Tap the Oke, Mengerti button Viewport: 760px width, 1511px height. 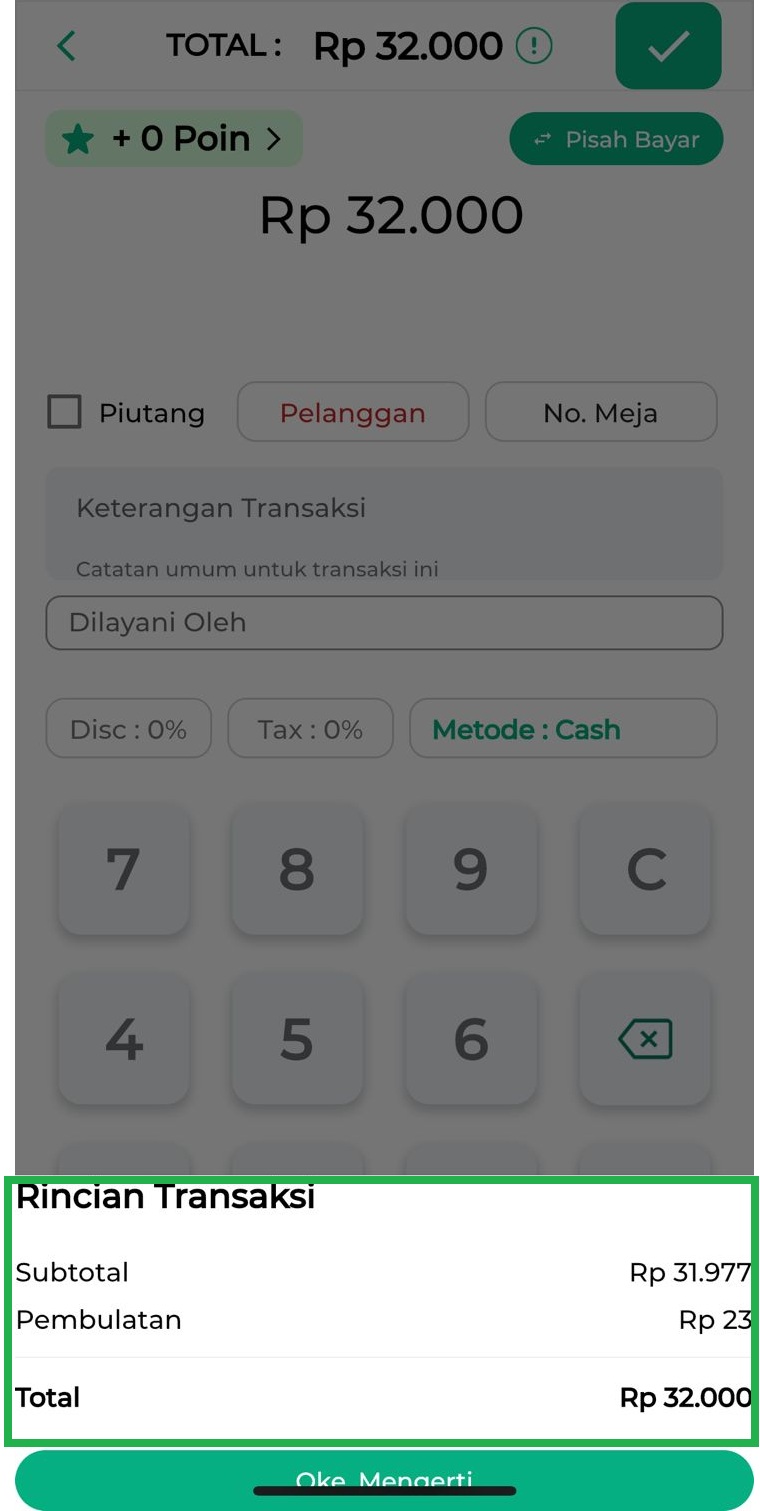[x=384, y=1479]
